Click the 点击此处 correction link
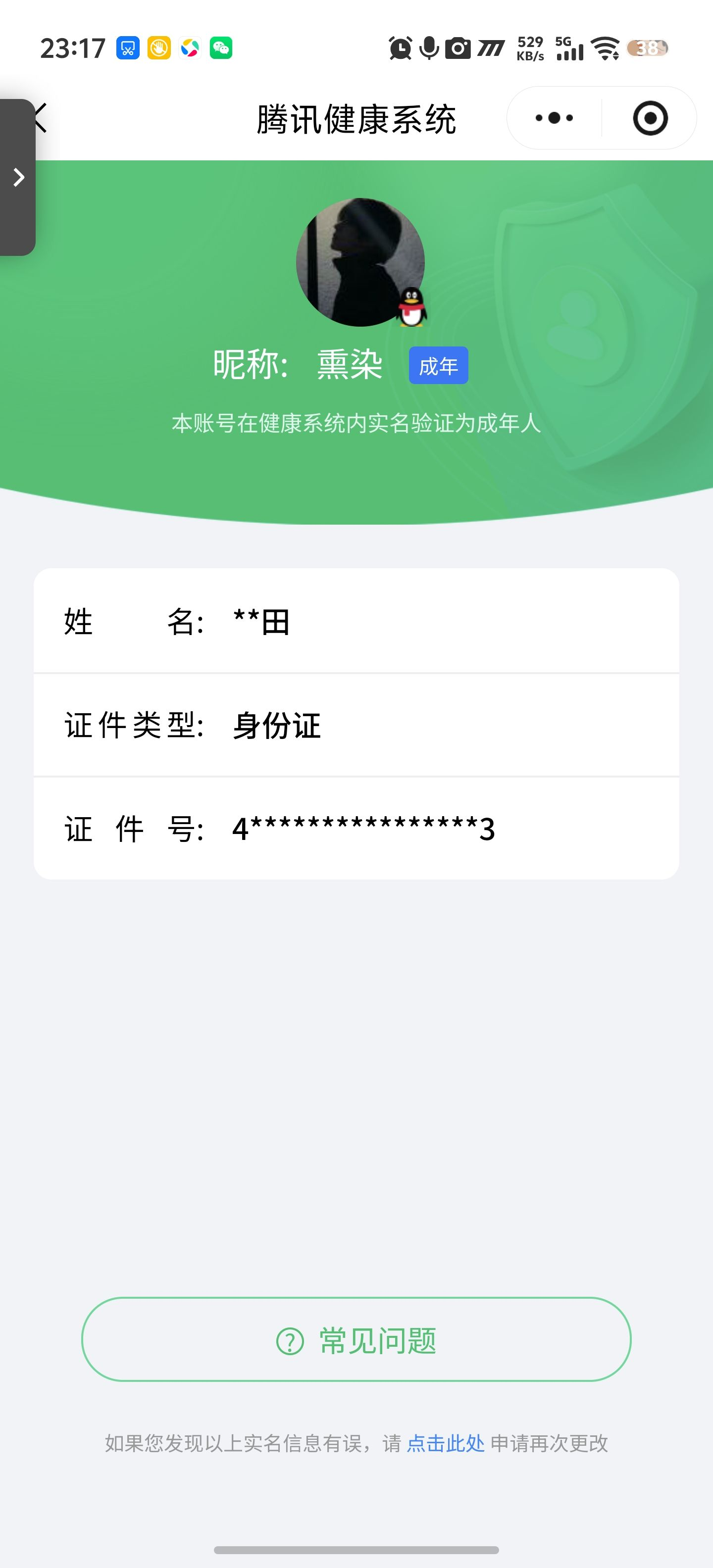713x1568 pixels. [445, 1443]
